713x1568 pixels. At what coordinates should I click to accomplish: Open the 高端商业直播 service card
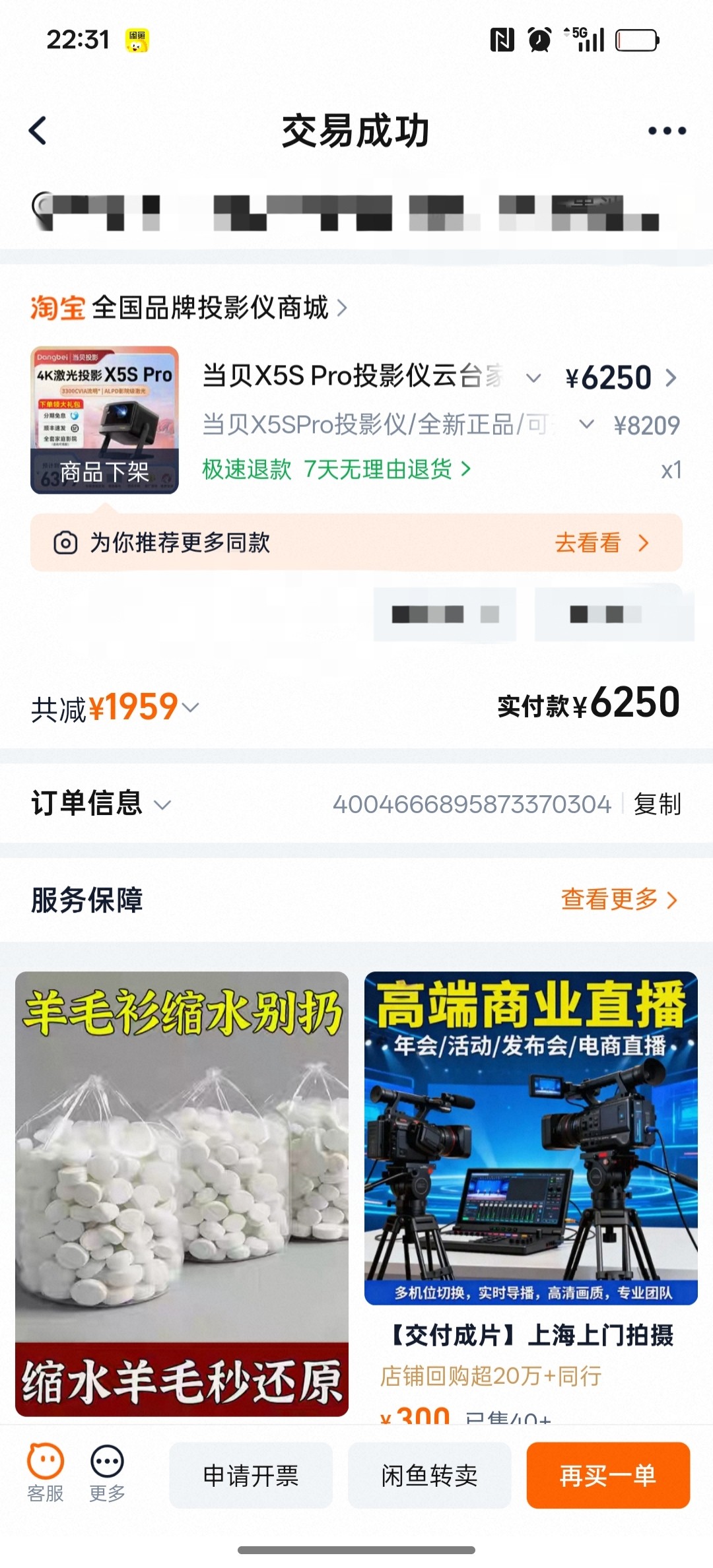531,1138
